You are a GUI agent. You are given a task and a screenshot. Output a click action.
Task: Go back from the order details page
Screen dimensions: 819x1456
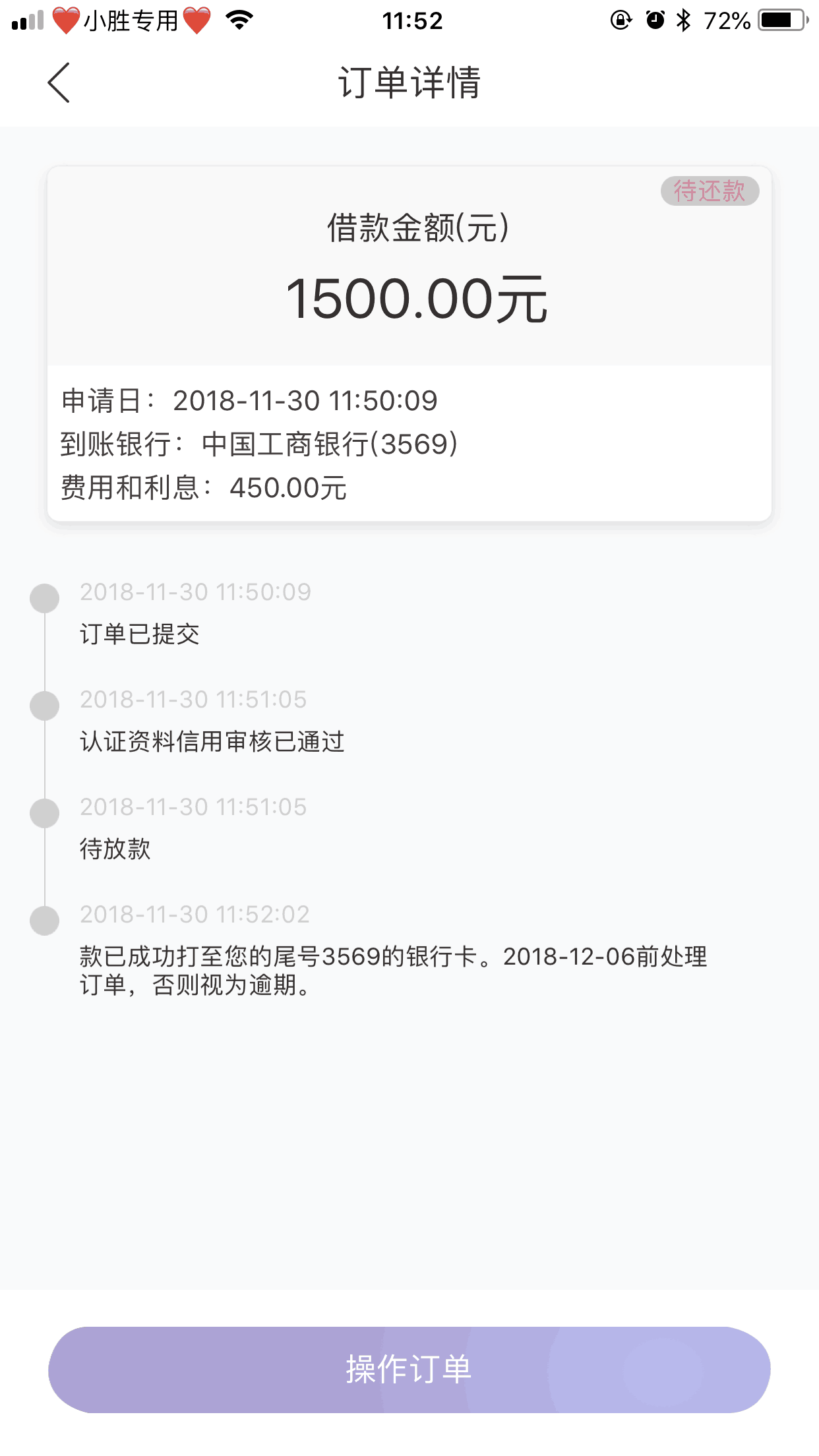[x=59, y=83]
